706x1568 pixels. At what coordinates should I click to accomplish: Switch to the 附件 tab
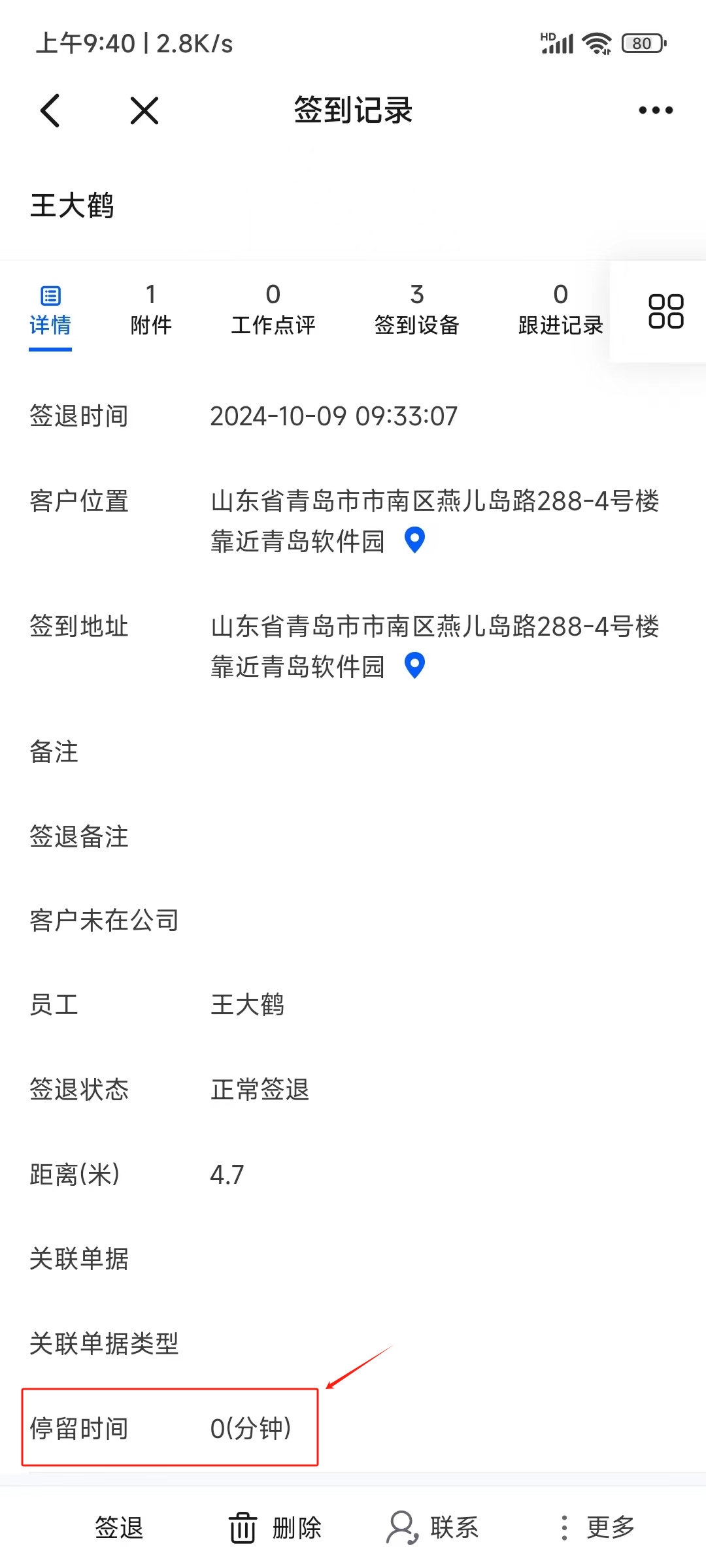151,310
